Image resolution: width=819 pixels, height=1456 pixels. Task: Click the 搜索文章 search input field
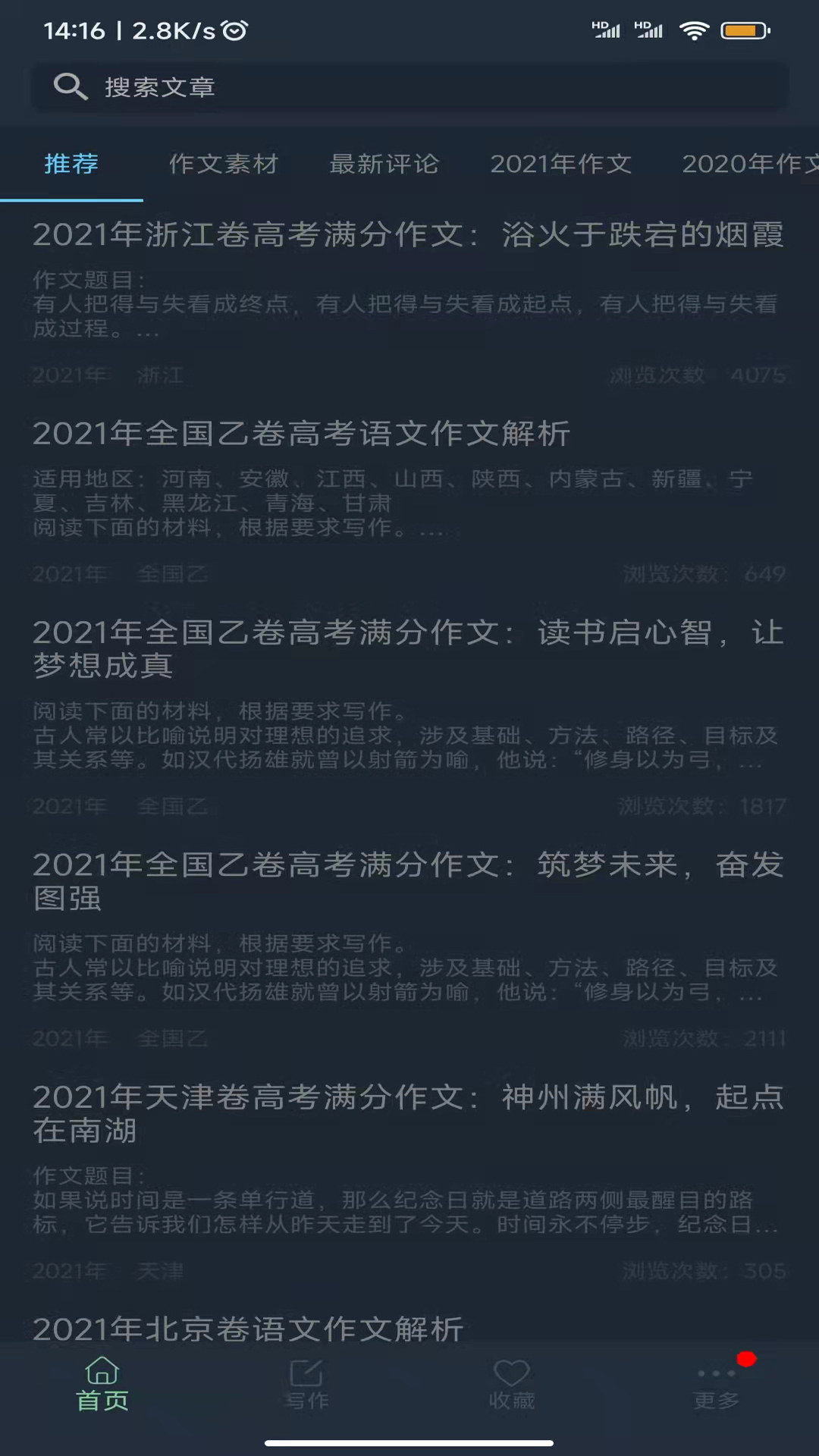409,86
